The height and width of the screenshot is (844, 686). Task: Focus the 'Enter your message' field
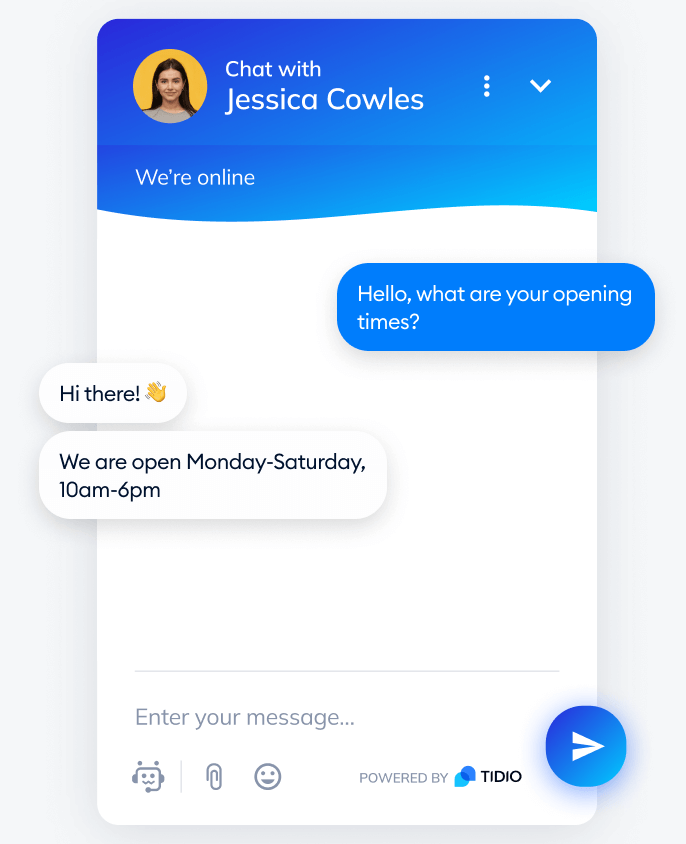pyautogui.click(x=330, y=717)
